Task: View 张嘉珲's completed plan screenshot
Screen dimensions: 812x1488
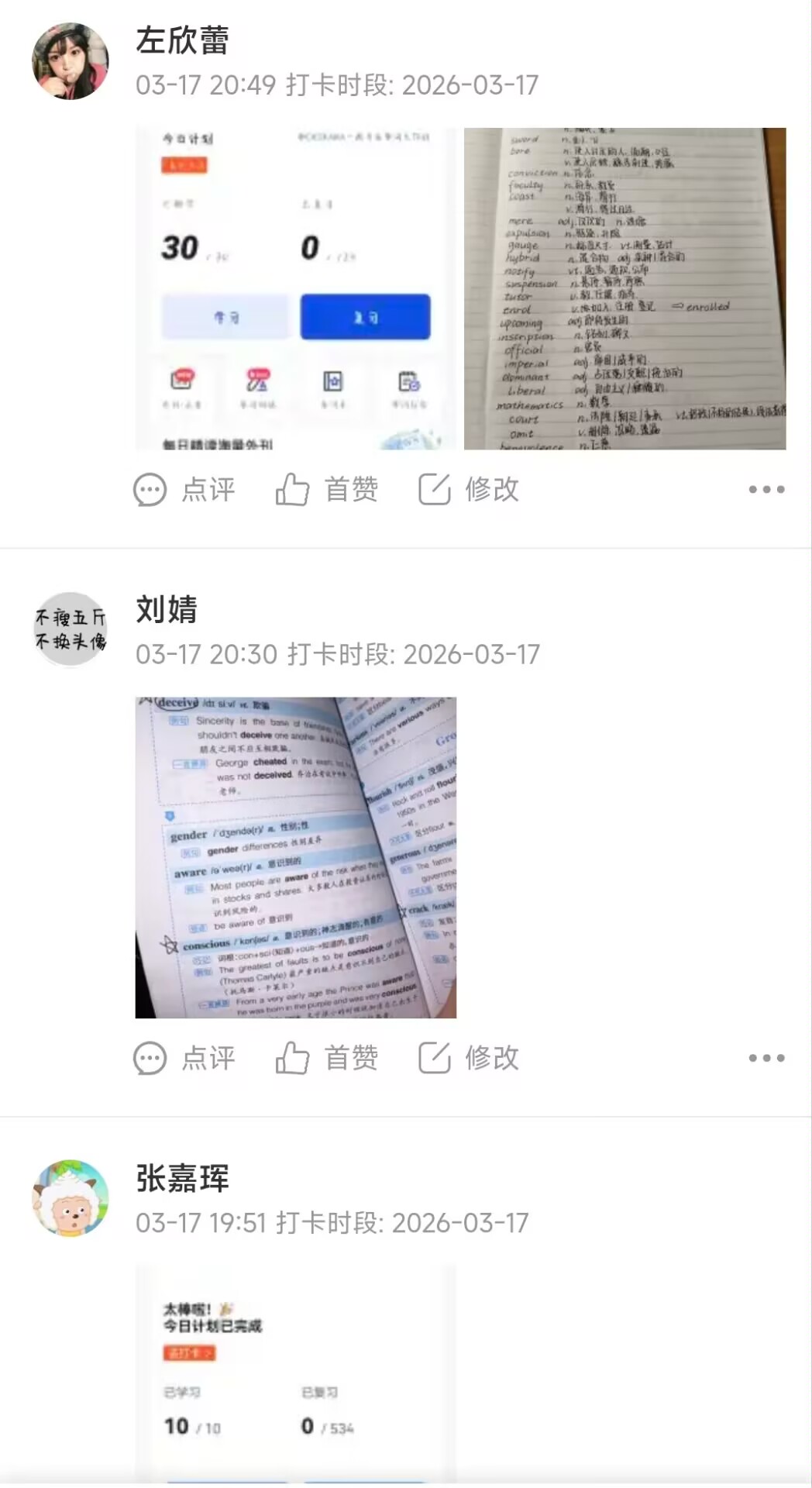Action: click(x=295, y=1372)
